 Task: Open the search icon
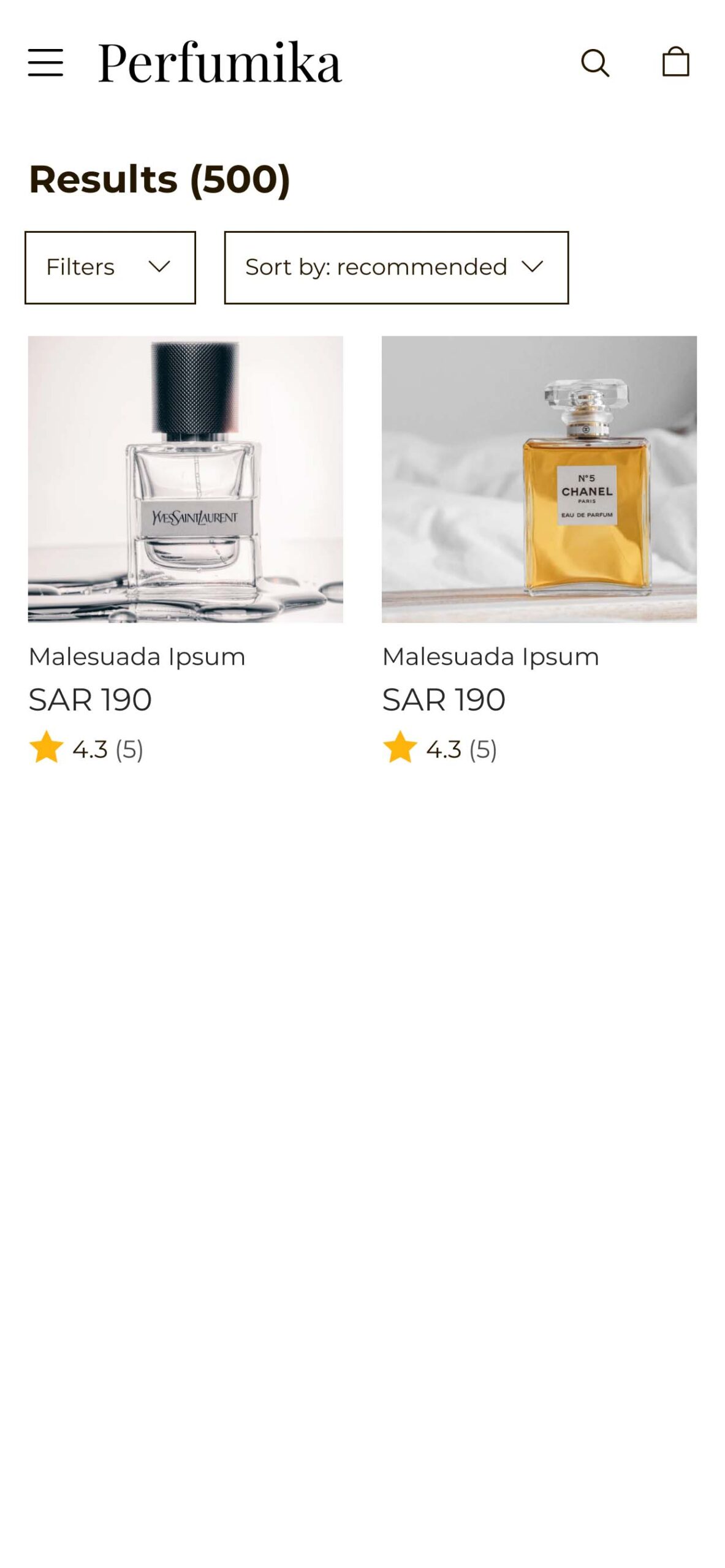click(594, 62)
